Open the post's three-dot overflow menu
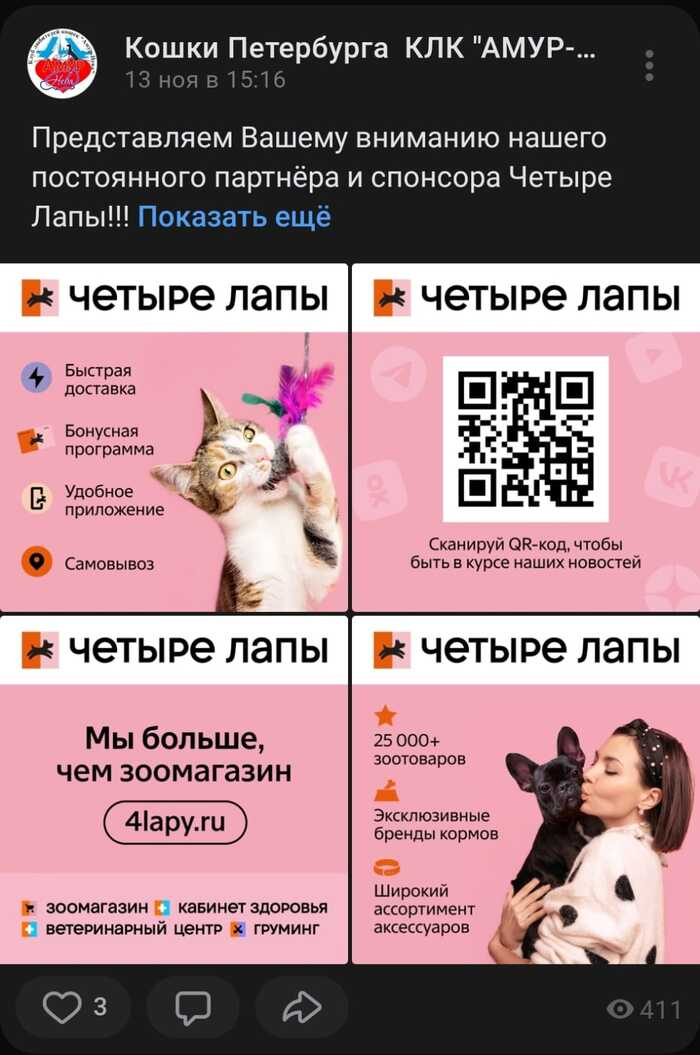 click(x=649, y=65)
